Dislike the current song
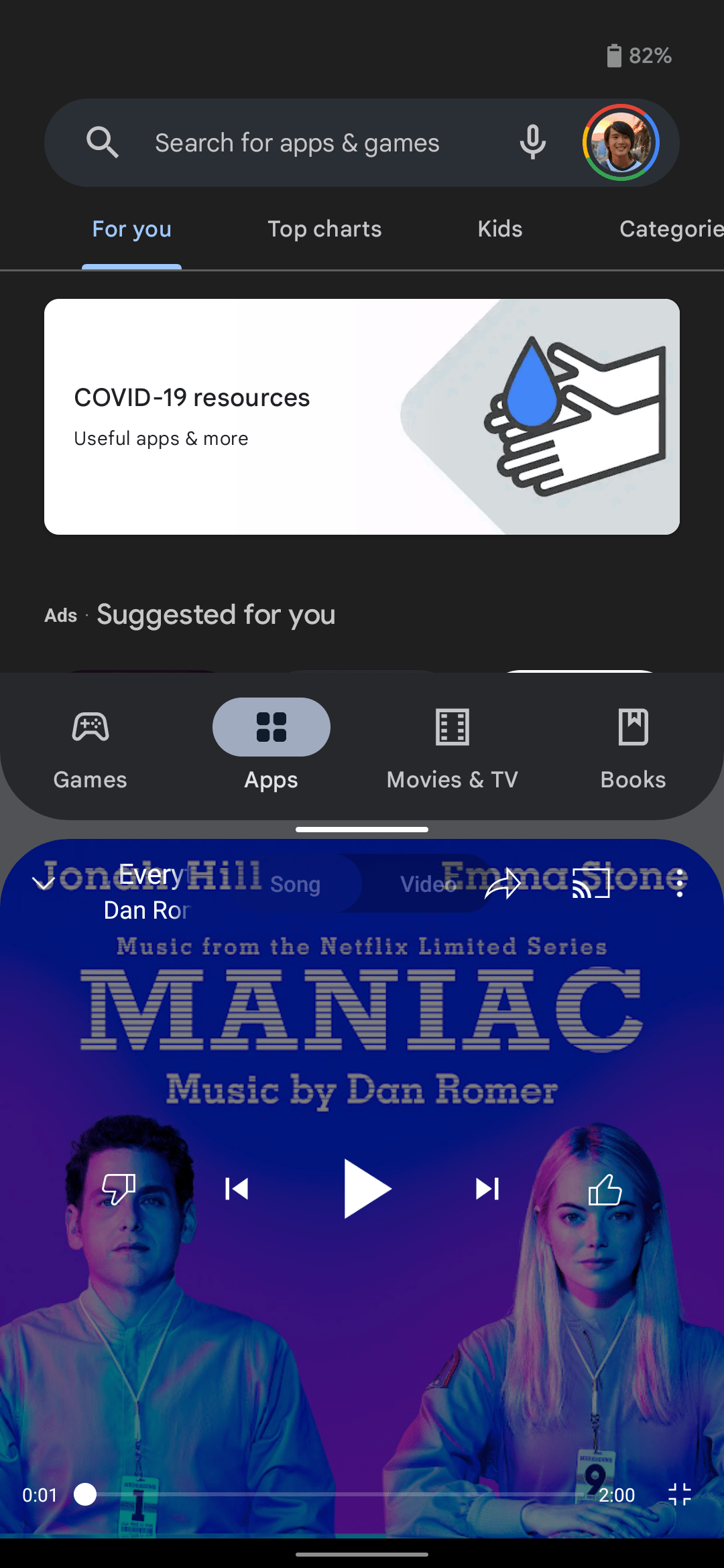The image size is (724, 1568). coord(119,1189)
